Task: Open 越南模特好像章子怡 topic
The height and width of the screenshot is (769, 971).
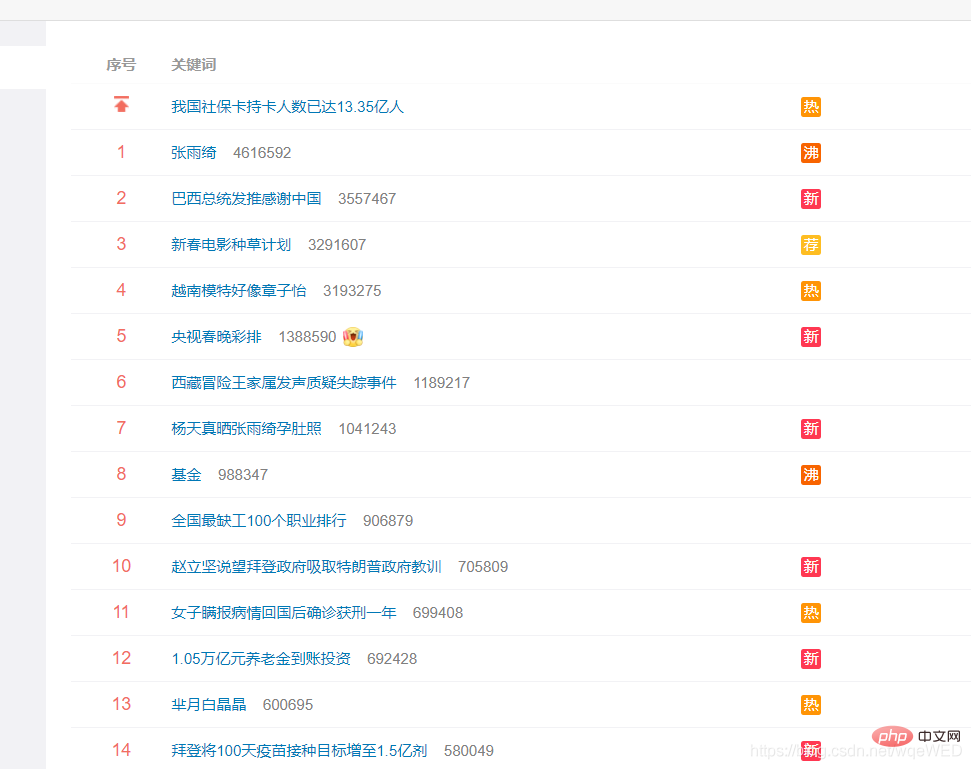Action: pos(238,291)
